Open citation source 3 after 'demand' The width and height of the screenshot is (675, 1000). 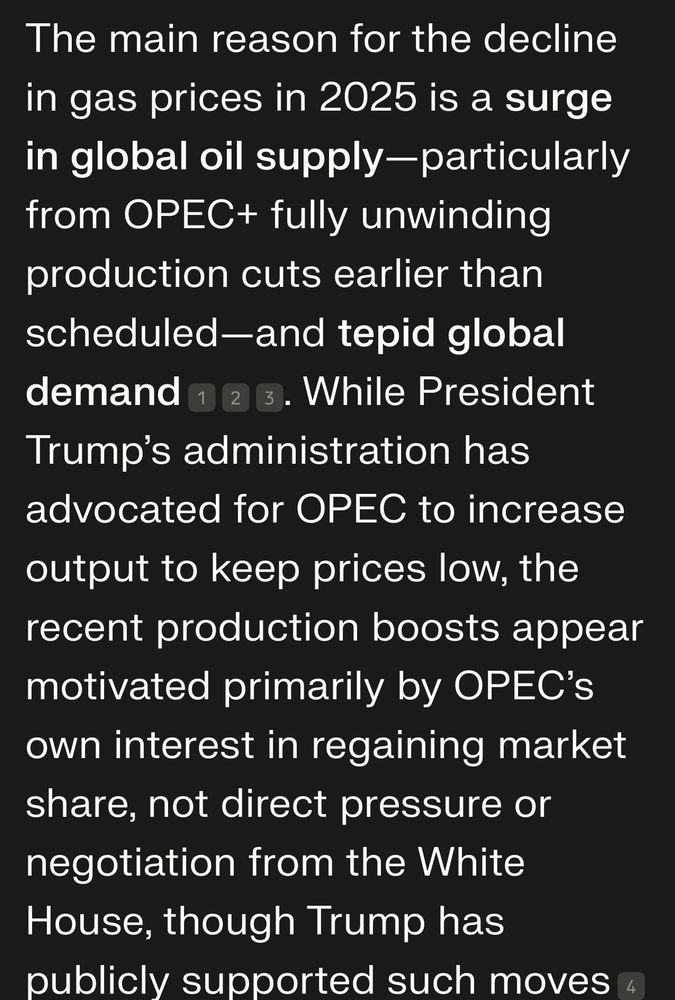(269, 399)
